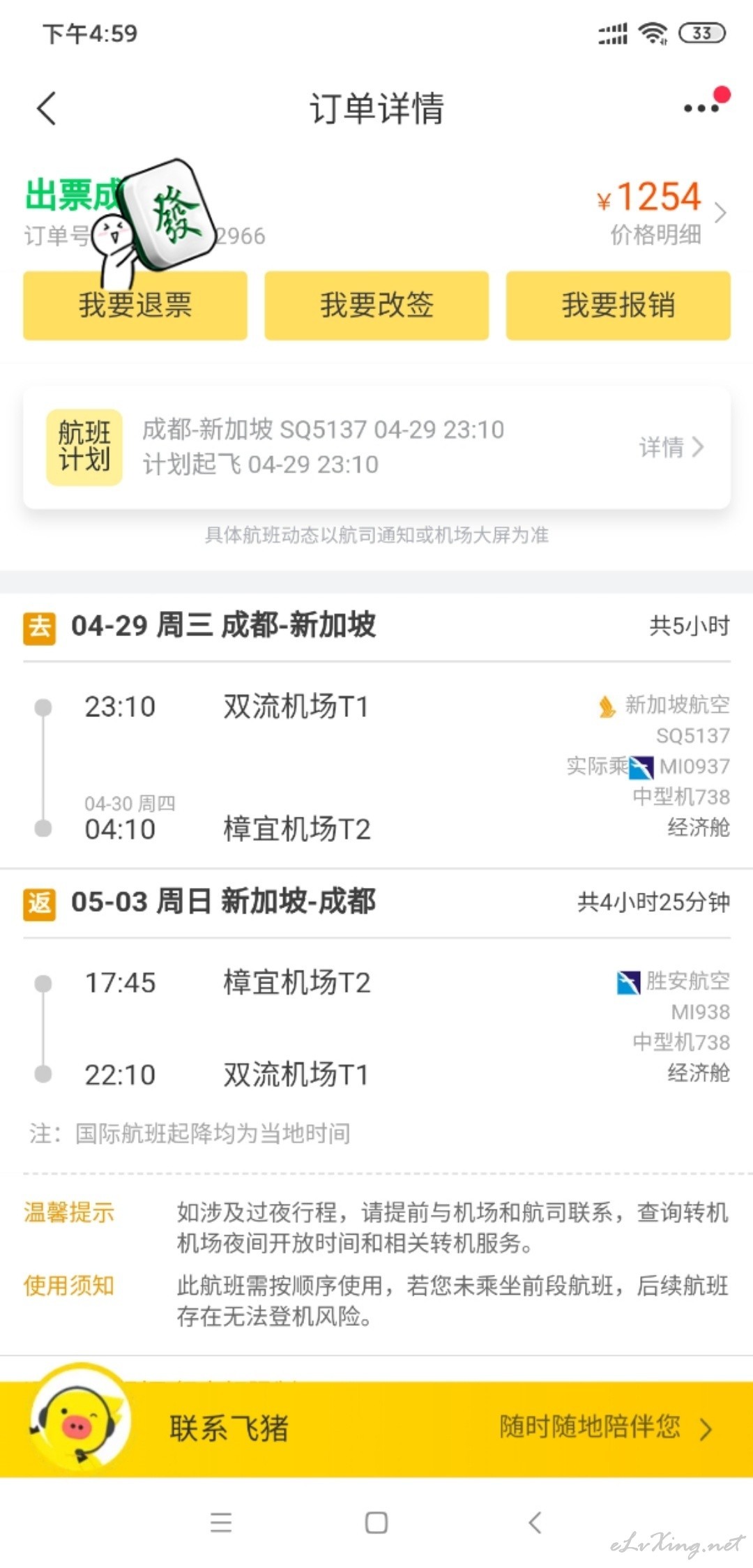Open the system recent apps menu

pyautogui.click(x=221, y=1523)
